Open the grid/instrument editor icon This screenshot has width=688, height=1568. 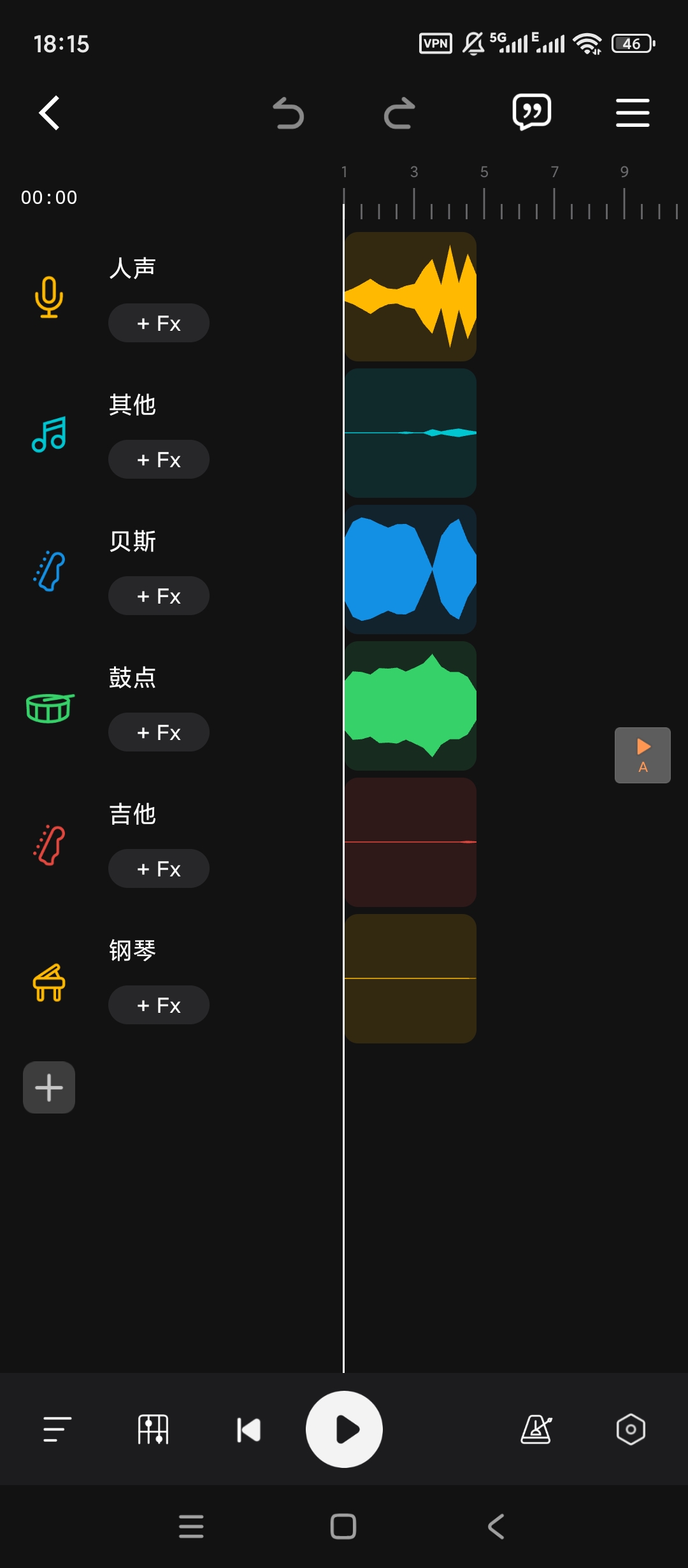[x=153, y=1430]
